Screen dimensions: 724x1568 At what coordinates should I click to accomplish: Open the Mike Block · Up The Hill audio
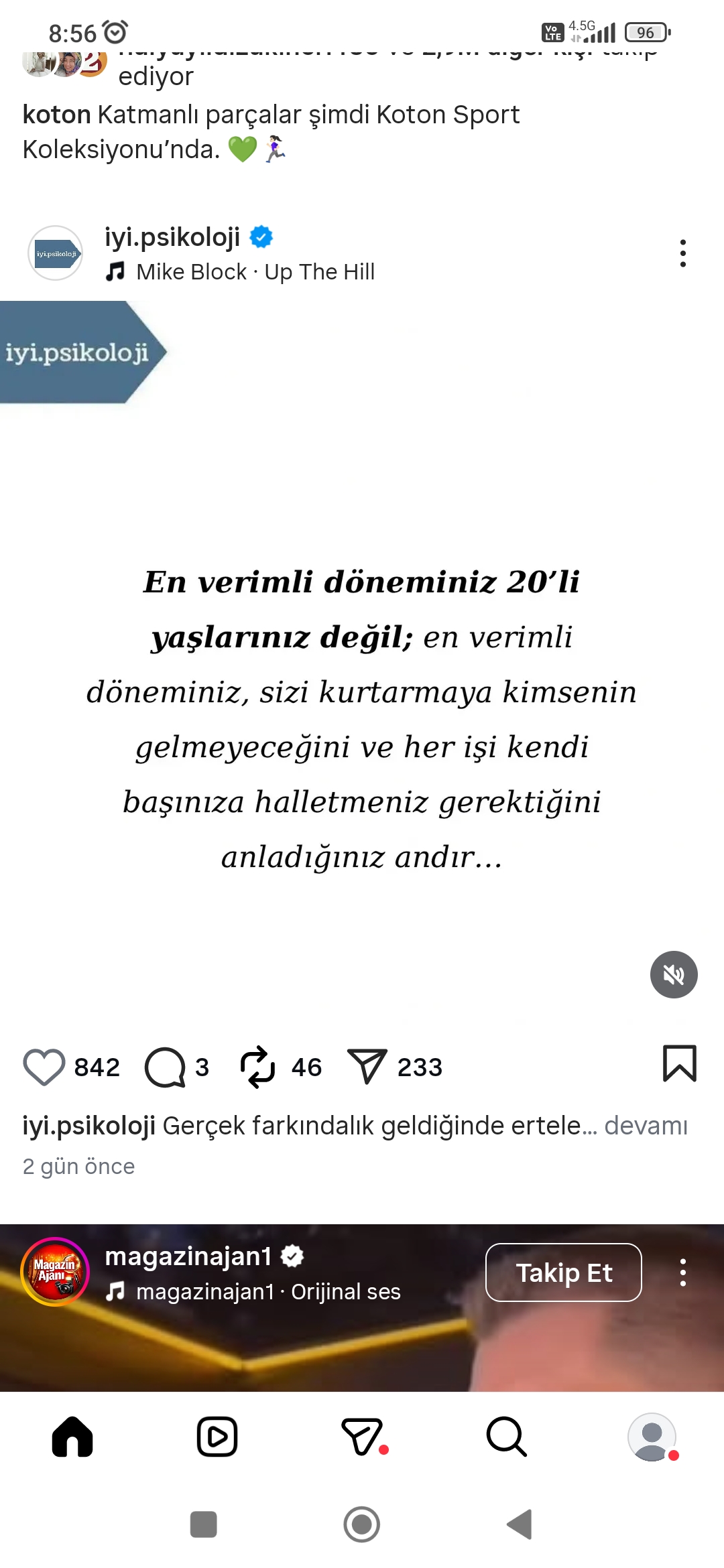[x=255, y=272]
